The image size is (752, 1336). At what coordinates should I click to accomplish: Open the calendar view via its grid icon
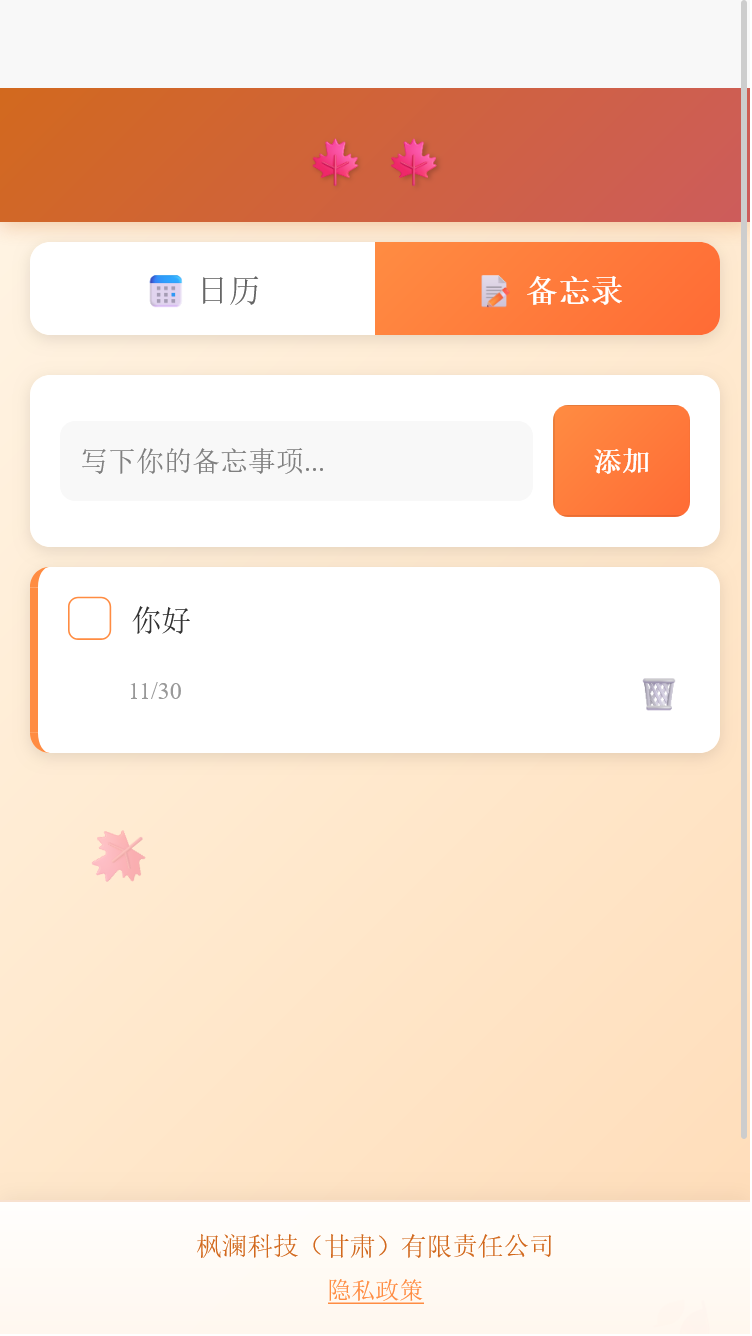(164, 290)
